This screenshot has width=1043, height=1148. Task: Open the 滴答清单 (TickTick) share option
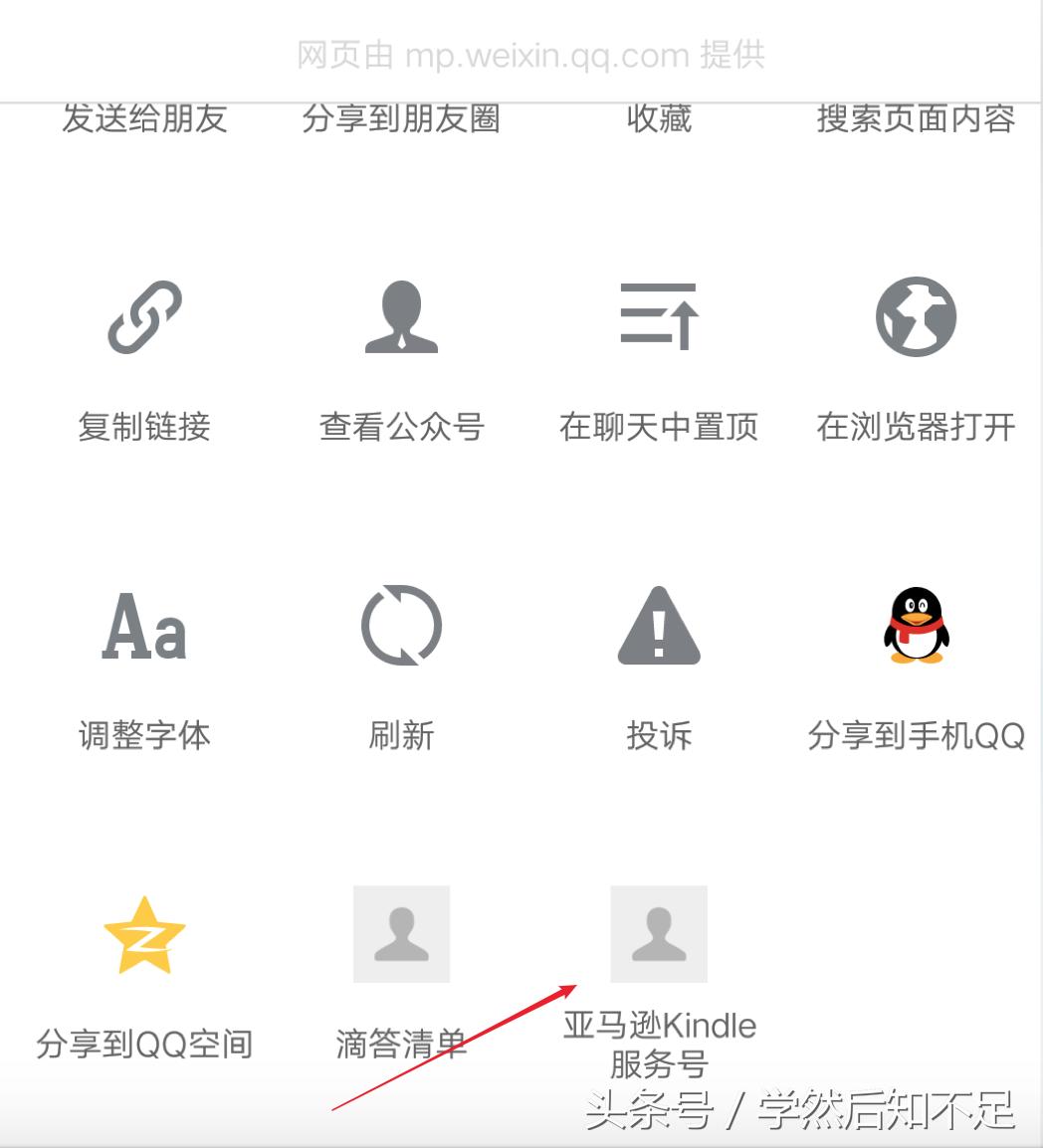(401, 933)
